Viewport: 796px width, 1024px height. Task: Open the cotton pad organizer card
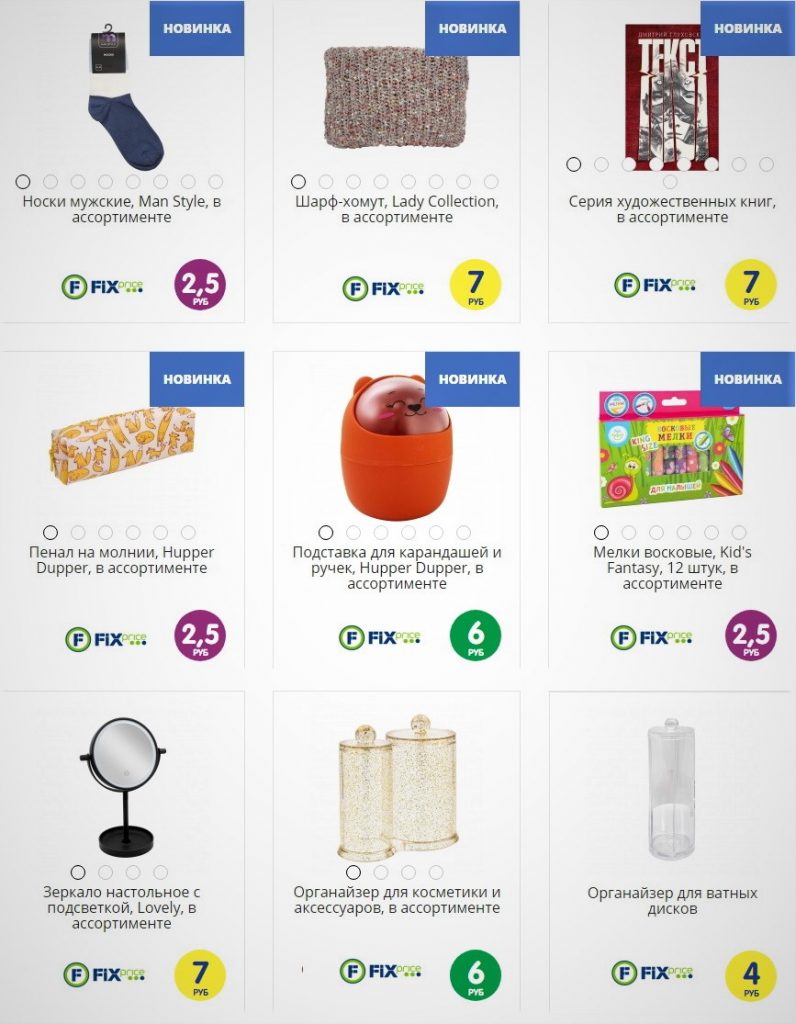pos(672,900)
